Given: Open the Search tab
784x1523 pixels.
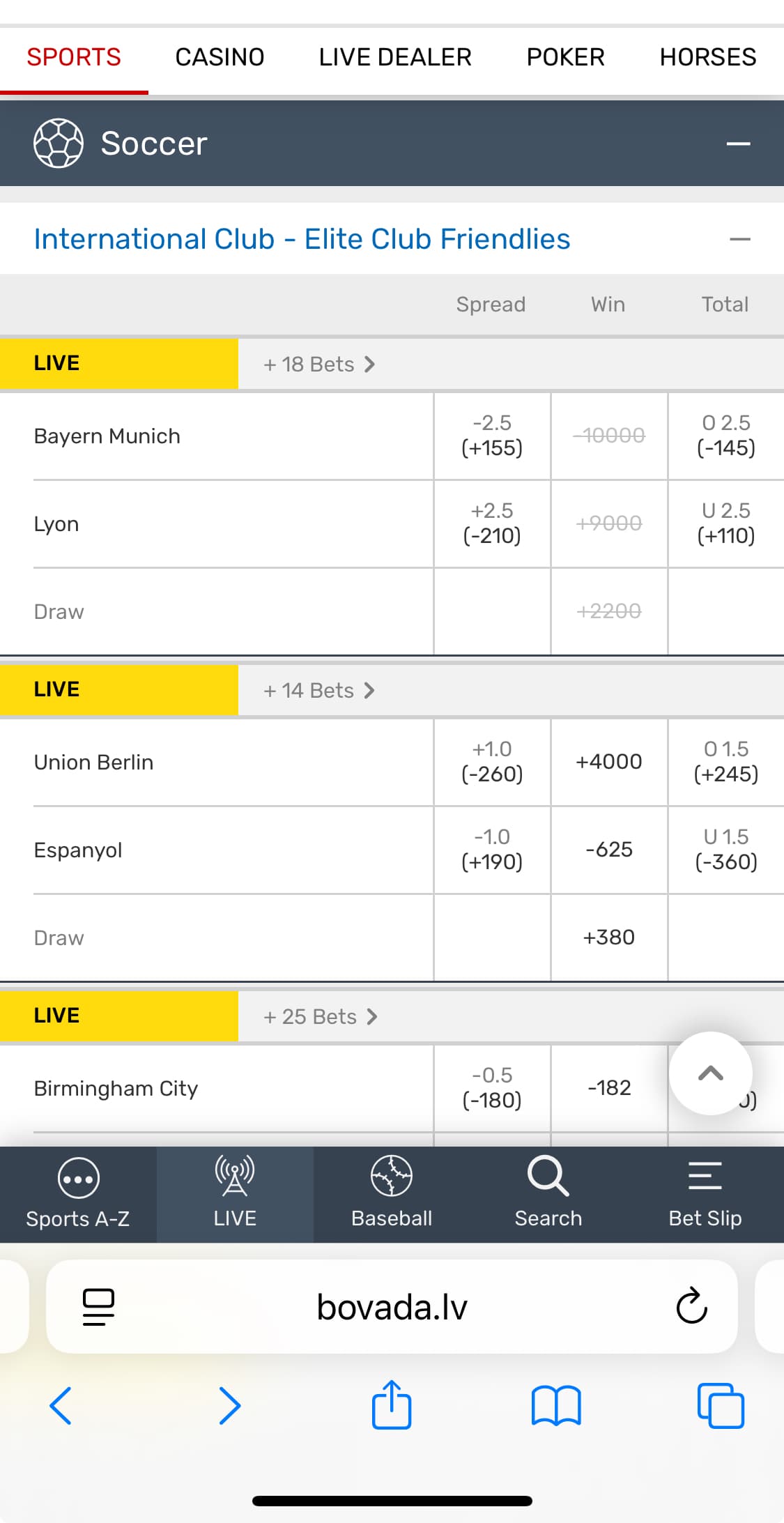Looking at the screenshot, I should (x=548, y=1194).
